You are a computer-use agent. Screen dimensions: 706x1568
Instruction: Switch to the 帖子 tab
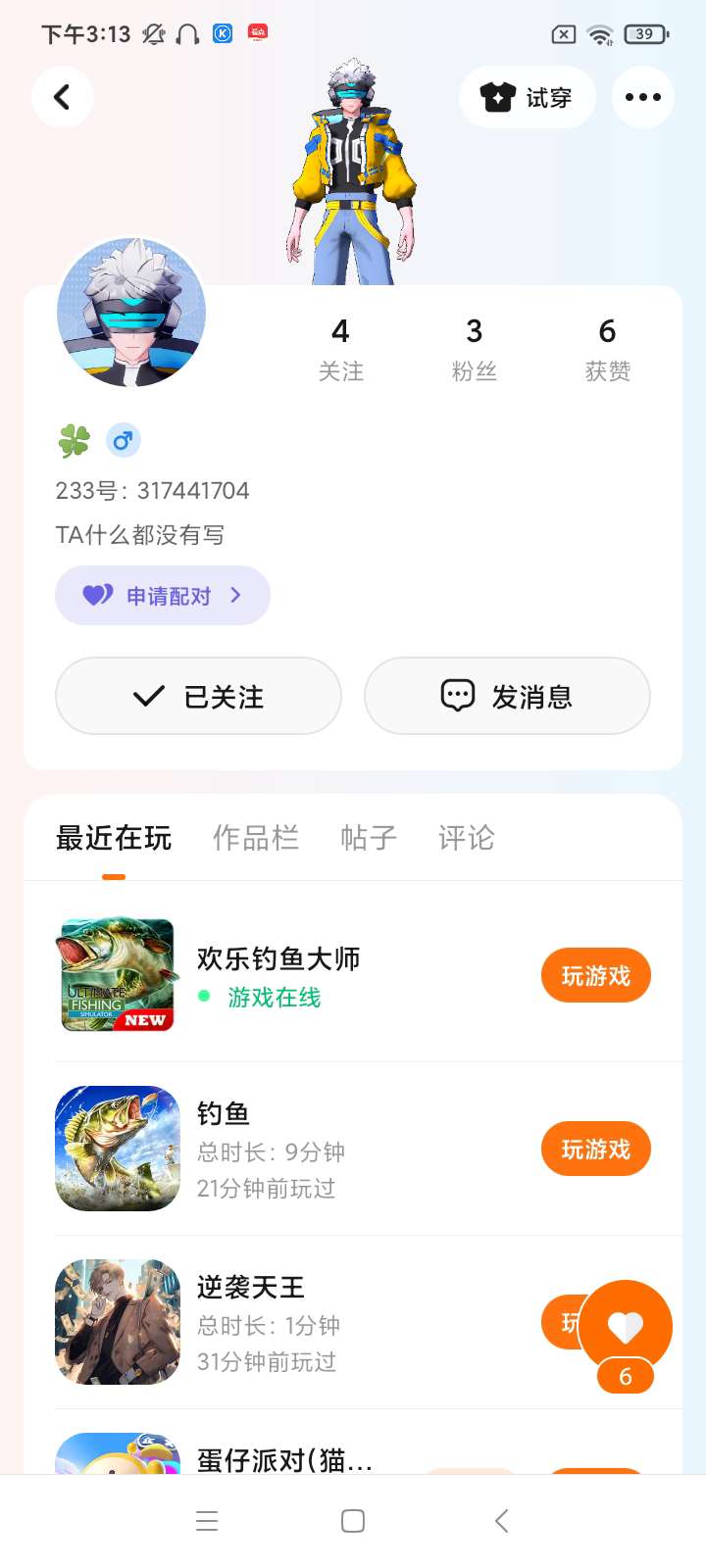click(368, 838)
